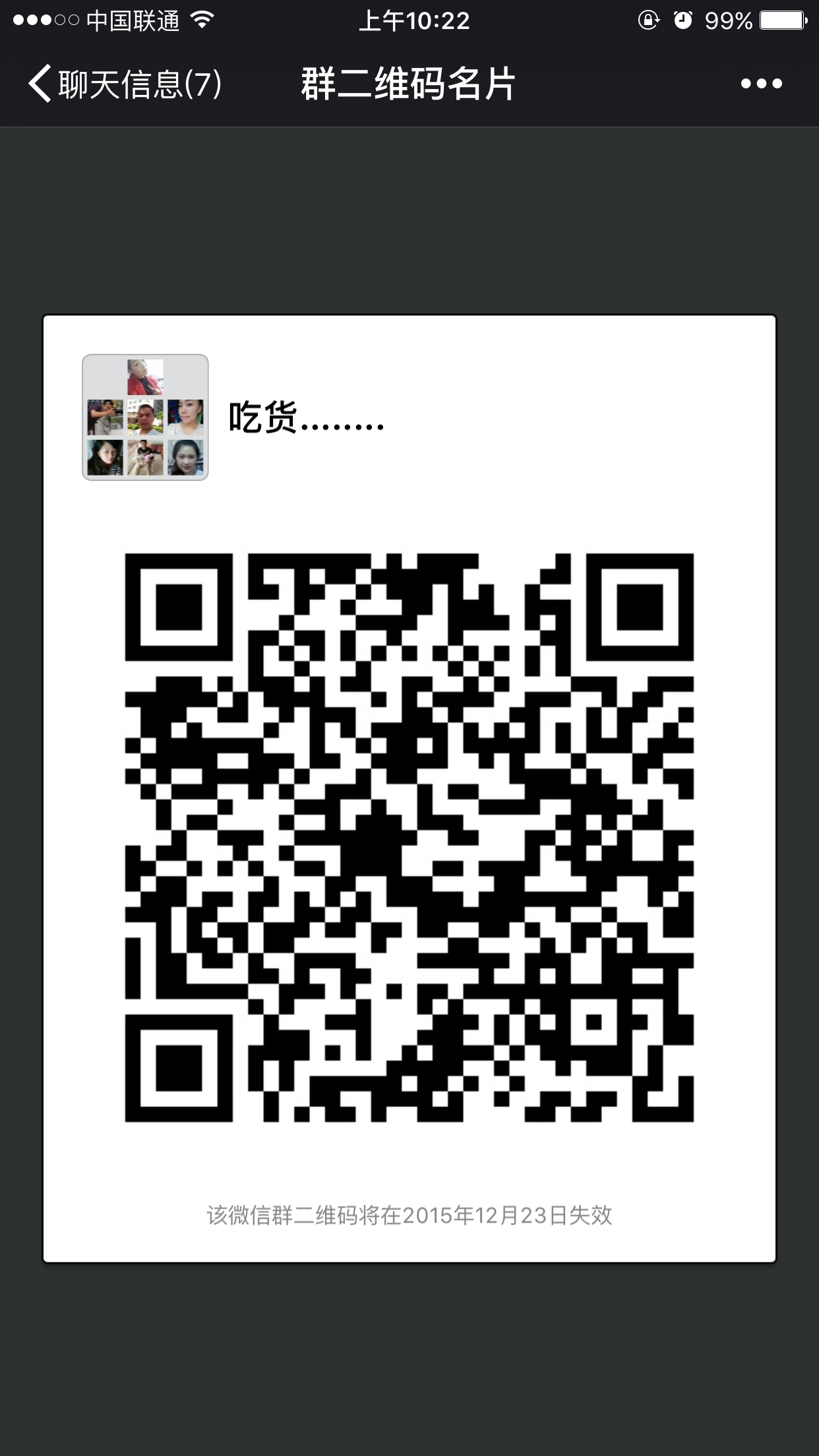Go back to 聊天信息 chat info

[x=124, y=84]
